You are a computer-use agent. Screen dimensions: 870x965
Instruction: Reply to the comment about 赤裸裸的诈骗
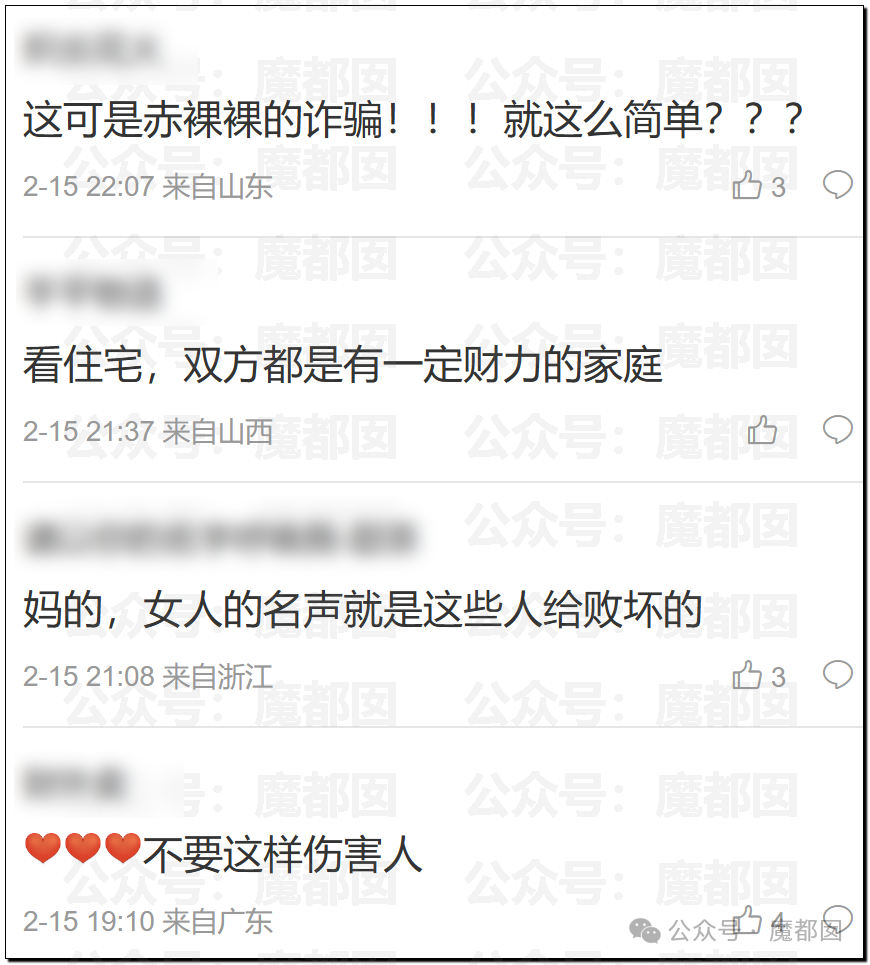(837, 185)
